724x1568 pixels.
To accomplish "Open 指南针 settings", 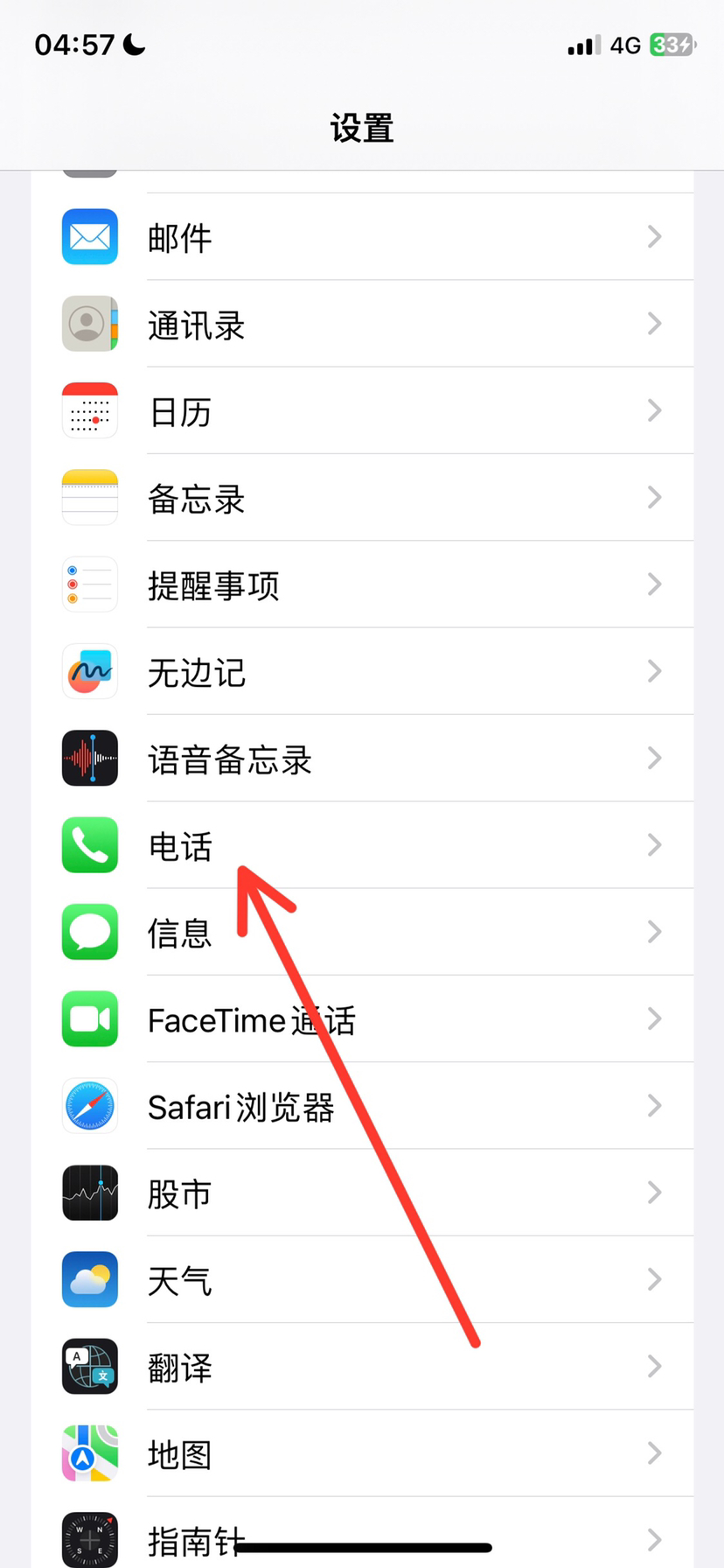I will (362, 1532).
